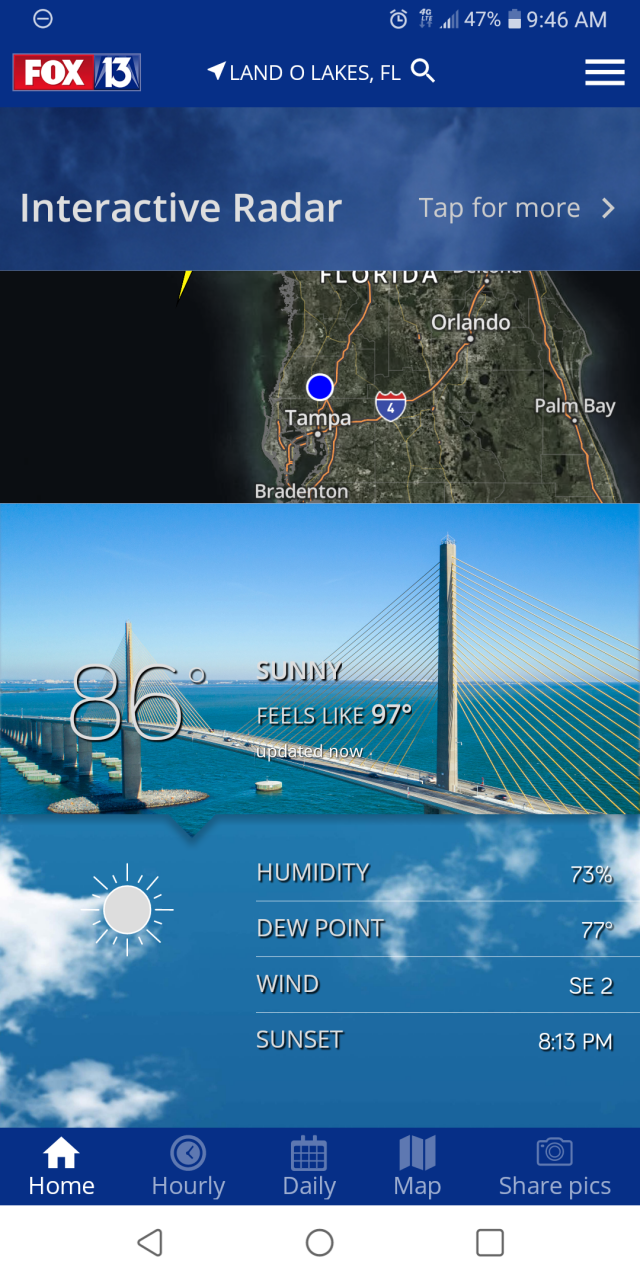Screen dimensions: 640x1280
Task: Switch to the Daily tab
Action: coord(309,1166)
